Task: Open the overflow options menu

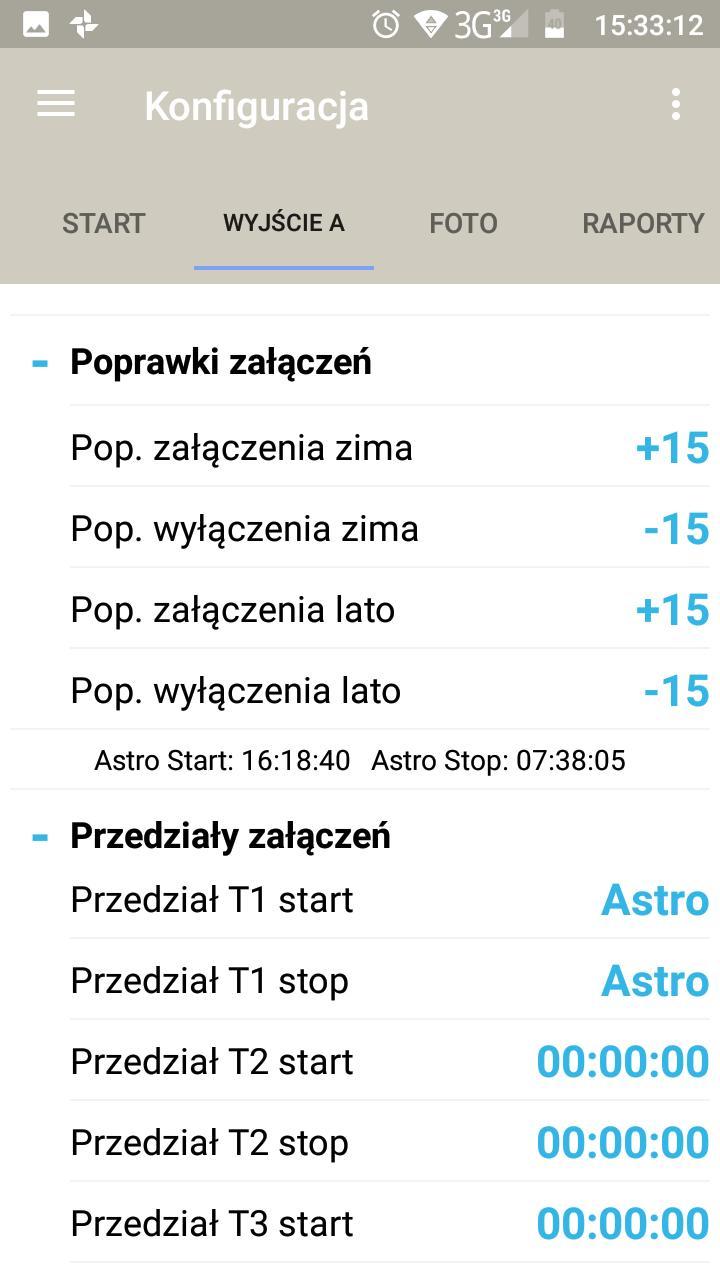Action: click(676, 104)
